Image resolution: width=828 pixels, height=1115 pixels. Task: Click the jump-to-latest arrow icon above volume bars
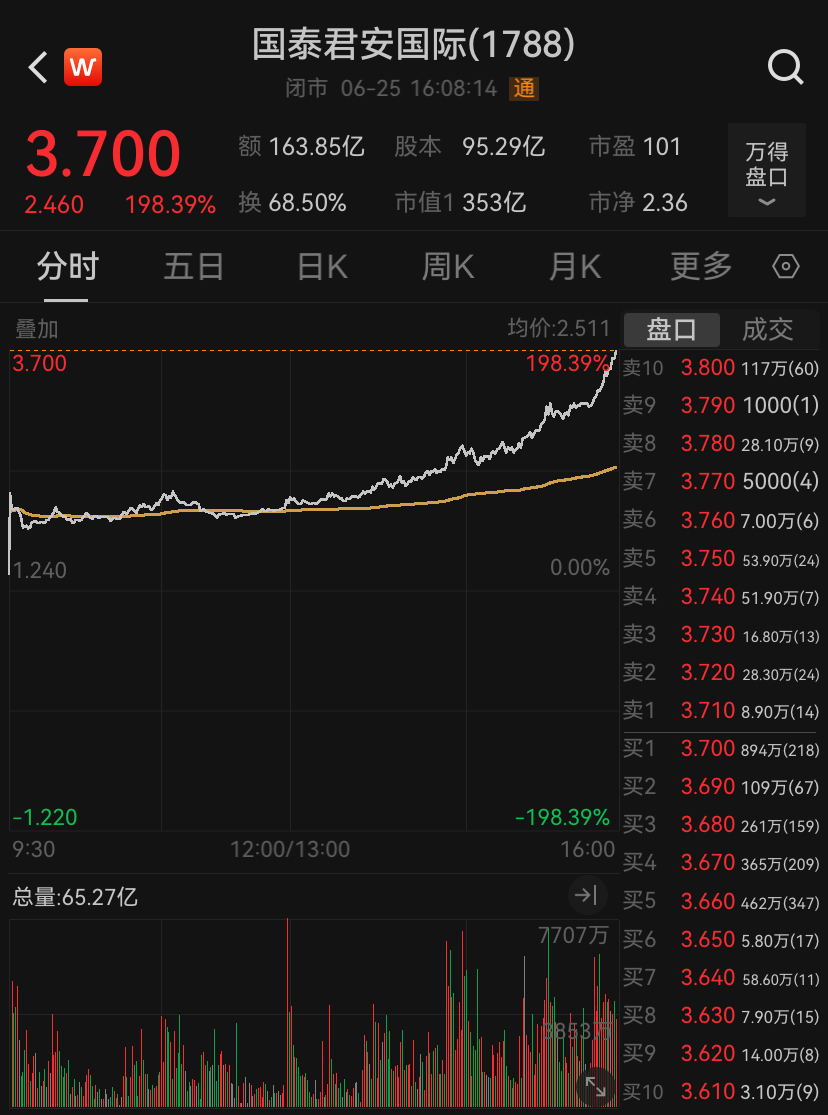(x=588, y=896)
